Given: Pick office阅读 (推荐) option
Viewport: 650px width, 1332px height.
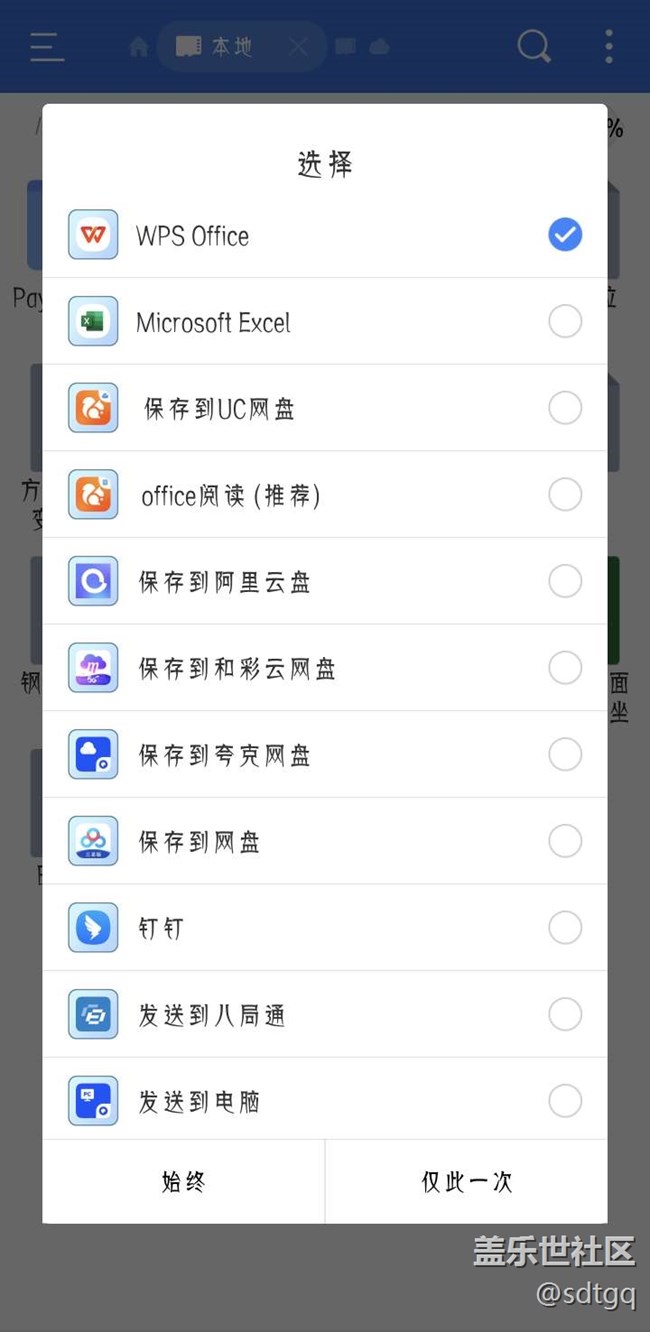Looking at the screenshot, I should tap(325, 495).
